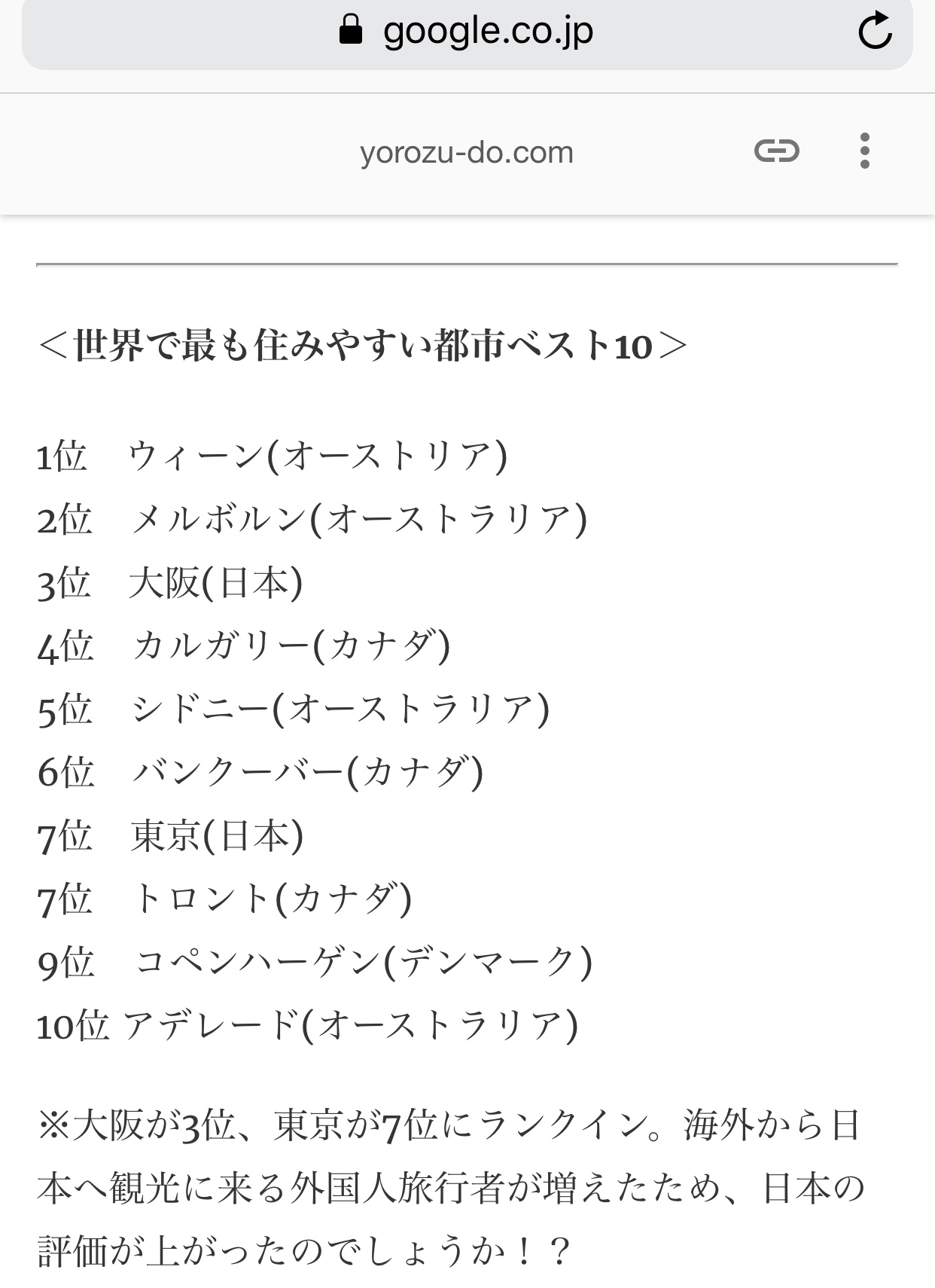Reload the current page
This screenshot has height=1288, width=935.
pos(875,32)
